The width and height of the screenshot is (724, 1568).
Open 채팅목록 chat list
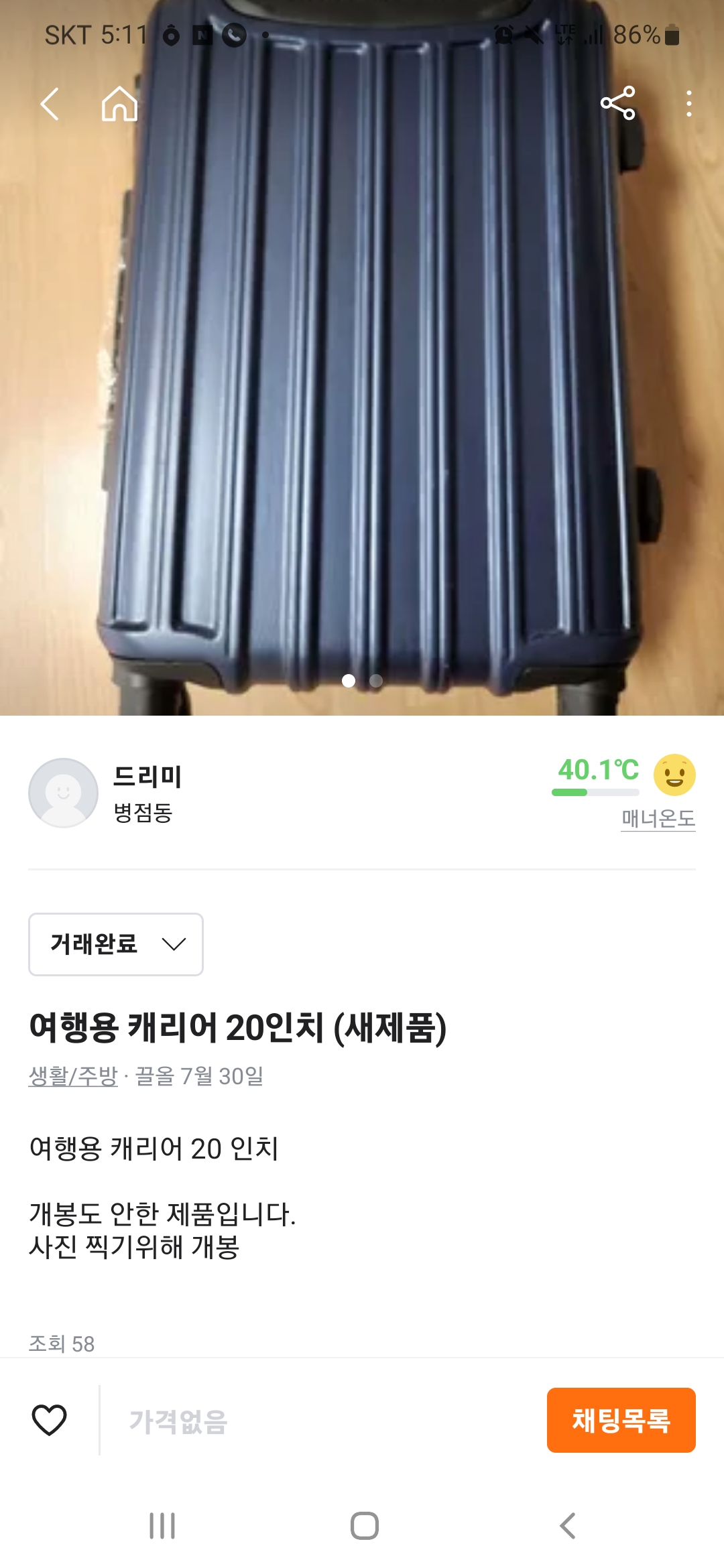[x=621, y=1420]
